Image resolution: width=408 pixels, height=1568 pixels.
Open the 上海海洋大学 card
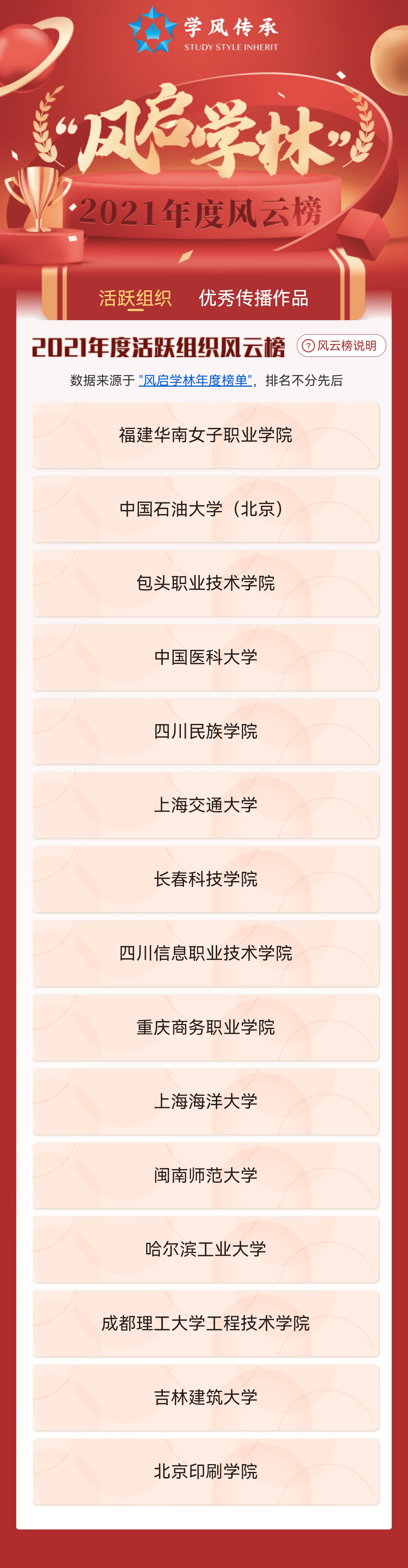click(206, 1101)
